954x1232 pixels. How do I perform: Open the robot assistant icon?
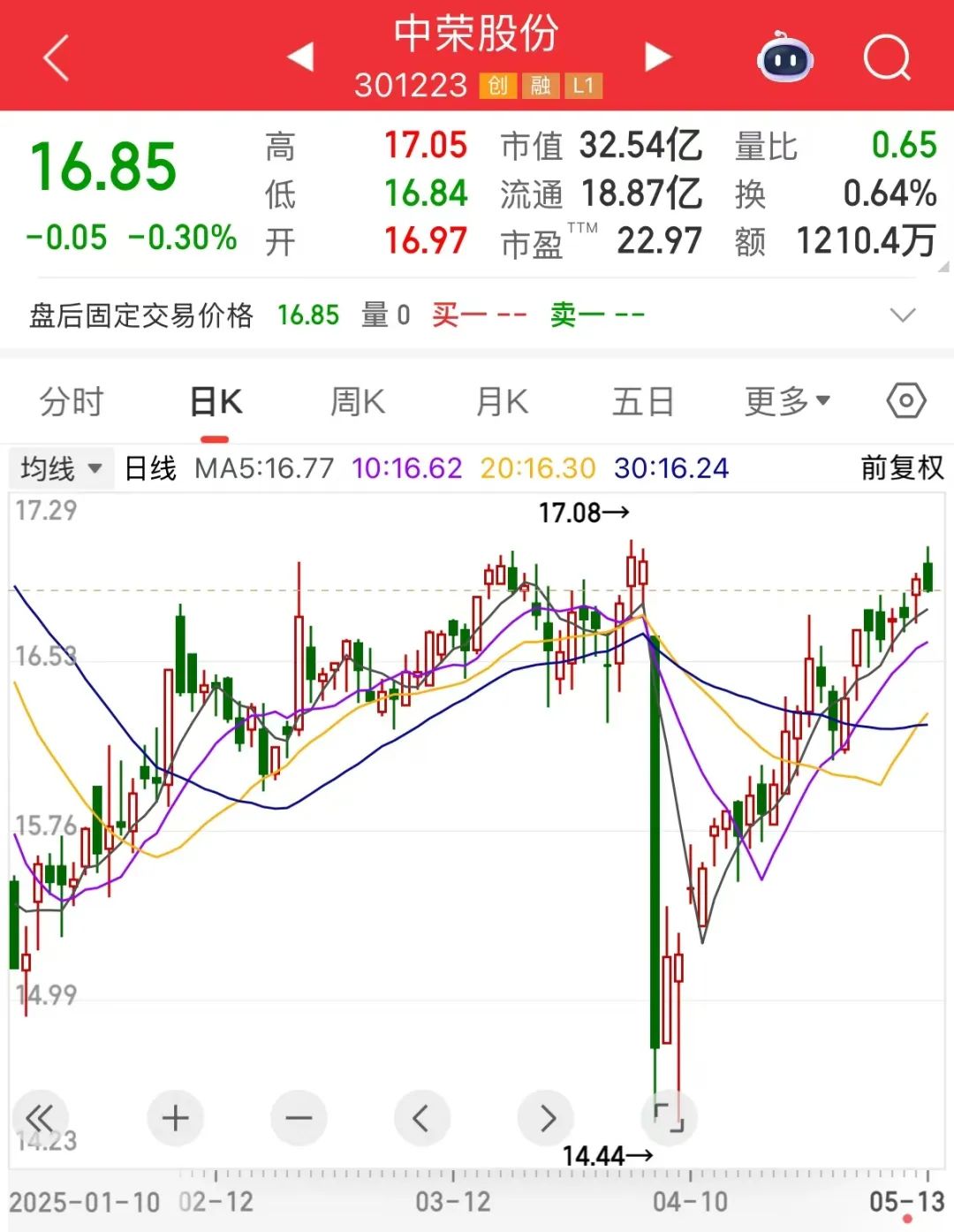tap(784, 58)
